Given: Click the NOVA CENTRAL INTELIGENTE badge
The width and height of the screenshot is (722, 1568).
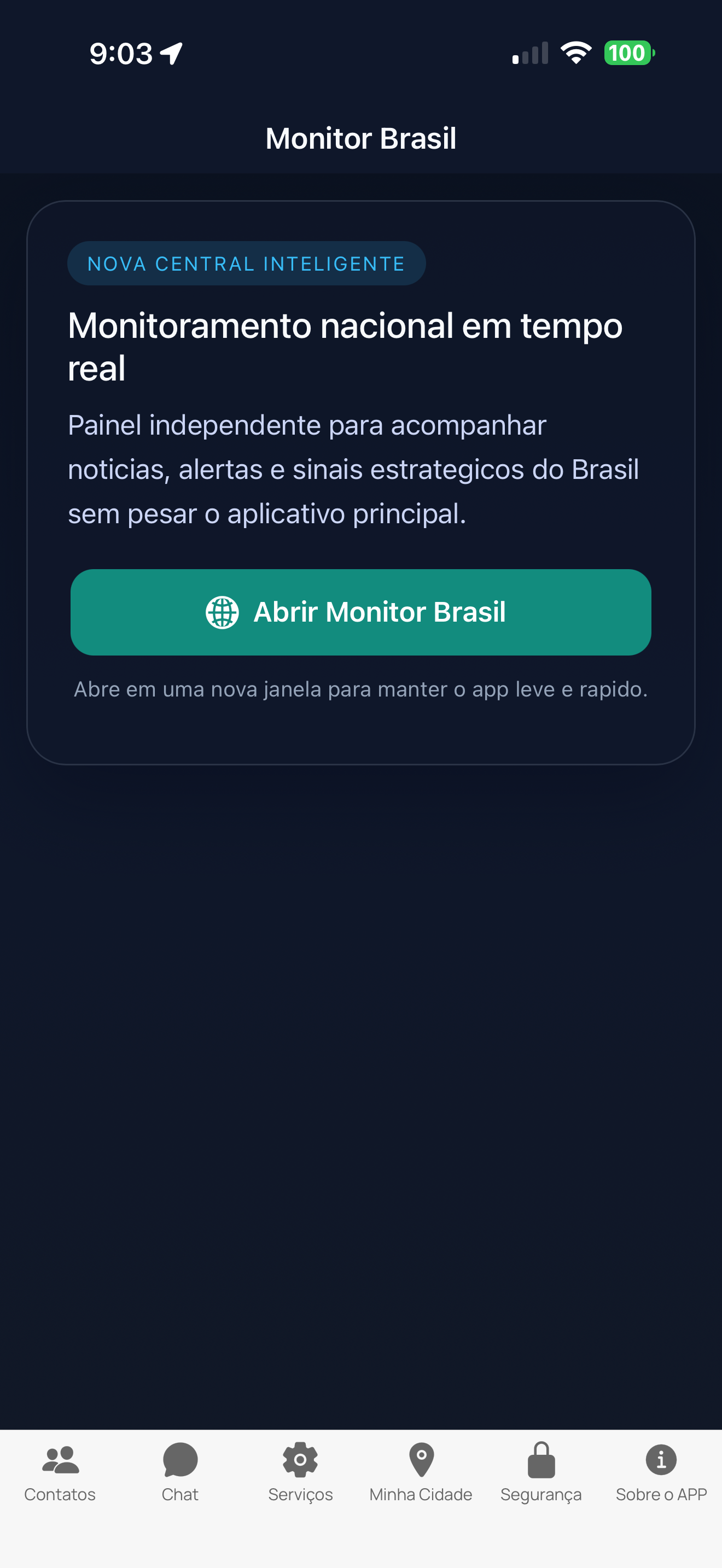Looking at the screenshot, I should pos(247,263).
